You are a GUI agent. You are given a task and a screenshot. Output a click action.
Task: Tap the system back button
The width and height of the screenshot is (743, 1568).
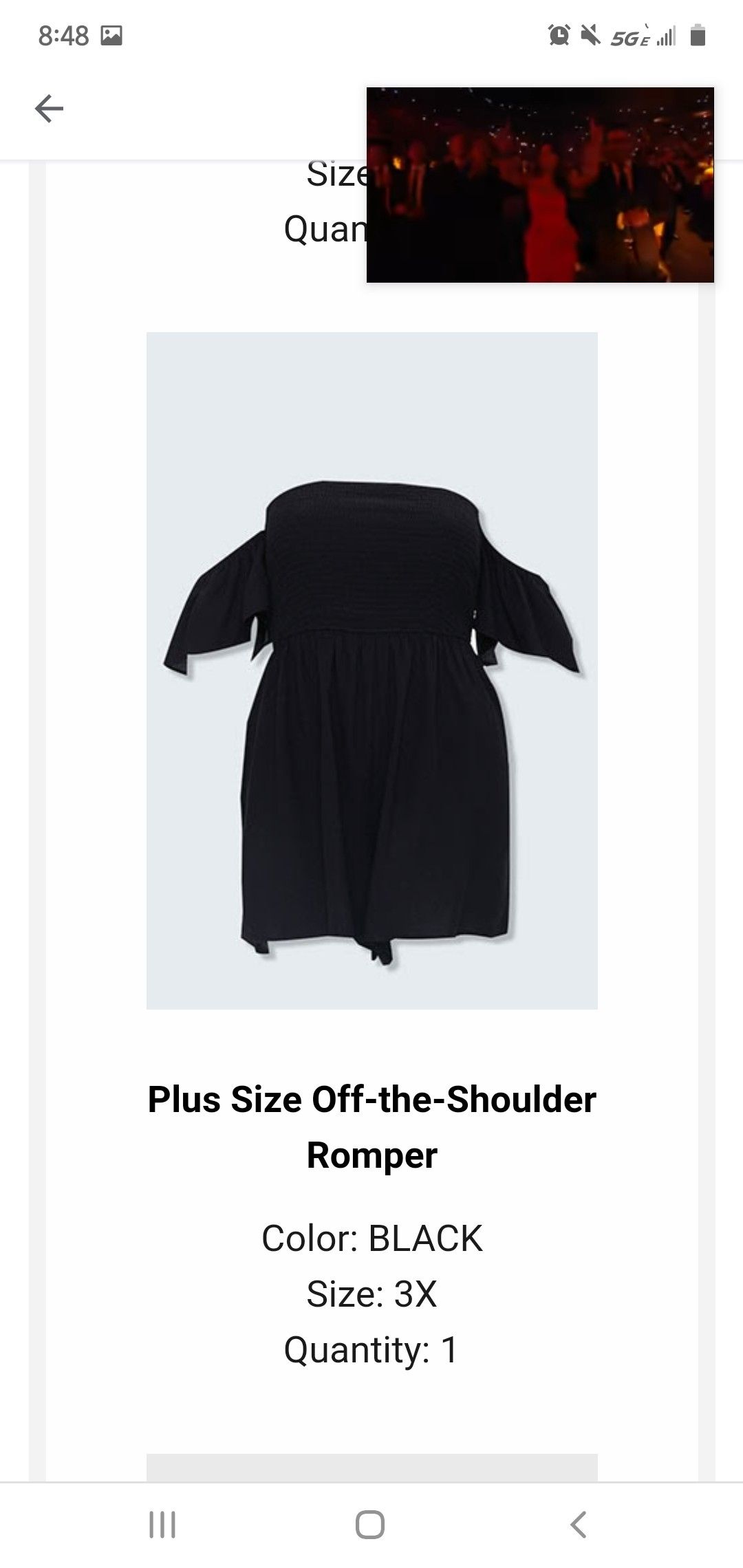pyautogui.click(x=579, y=1524)
